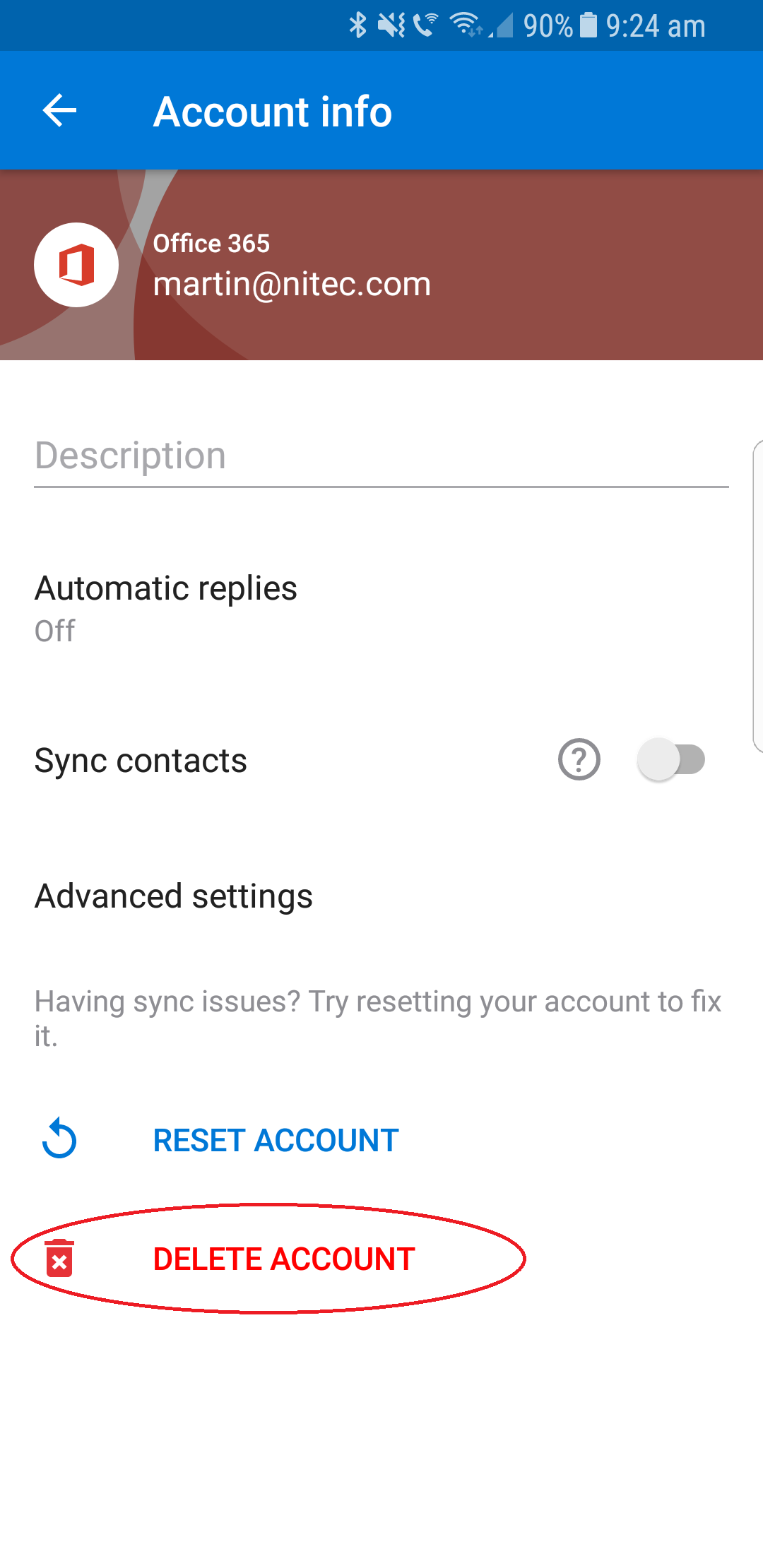Tap RESET ACCOUNT button

[276, 1140]
